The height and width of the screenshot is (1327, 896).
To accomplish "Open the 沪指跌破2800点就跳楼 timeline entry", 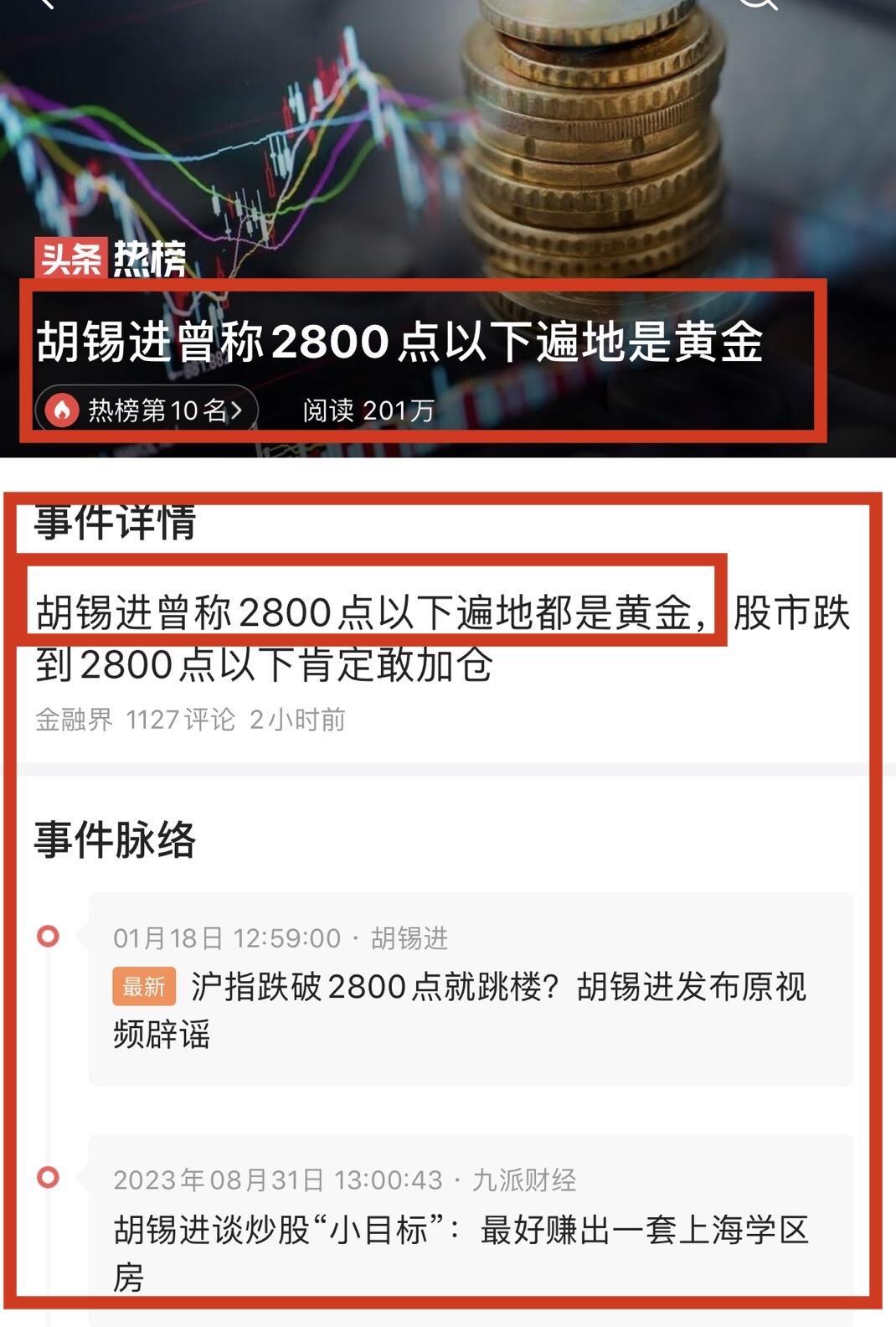I will 471,989.
